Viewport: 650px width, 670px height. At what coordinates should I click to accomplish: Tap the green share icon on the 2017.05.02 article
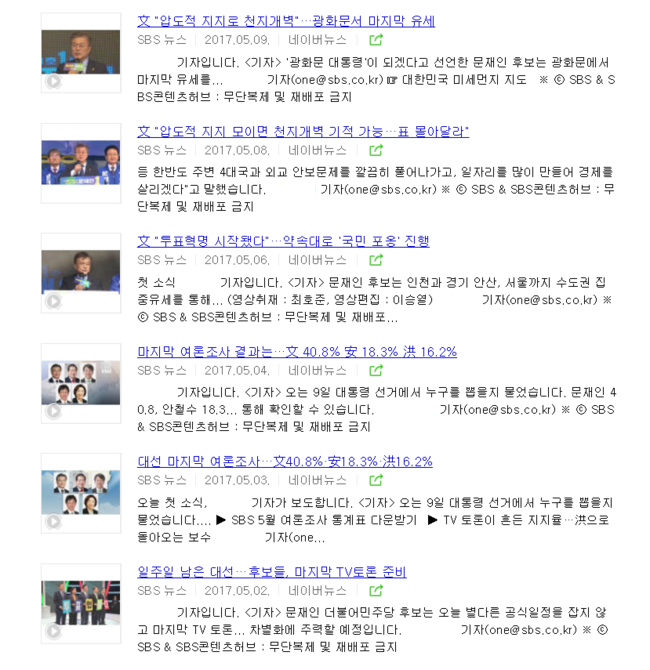coord(376,590)
